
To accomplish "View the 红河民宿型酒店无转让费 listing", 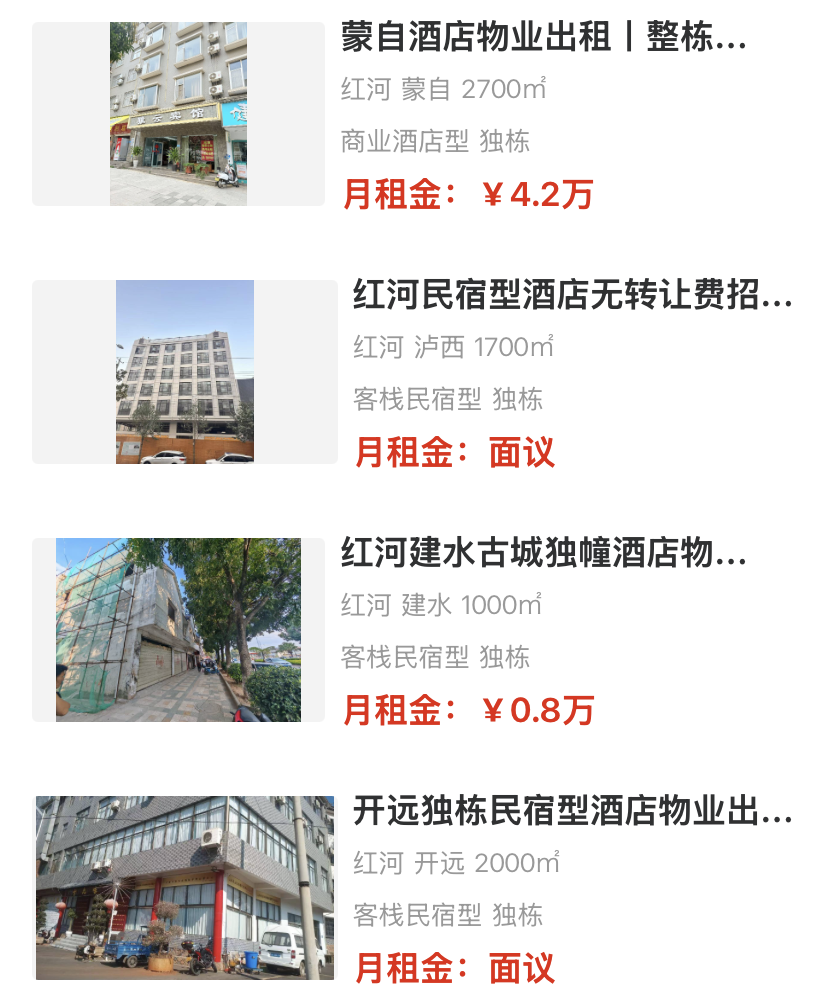I will (x=572, y=296).
